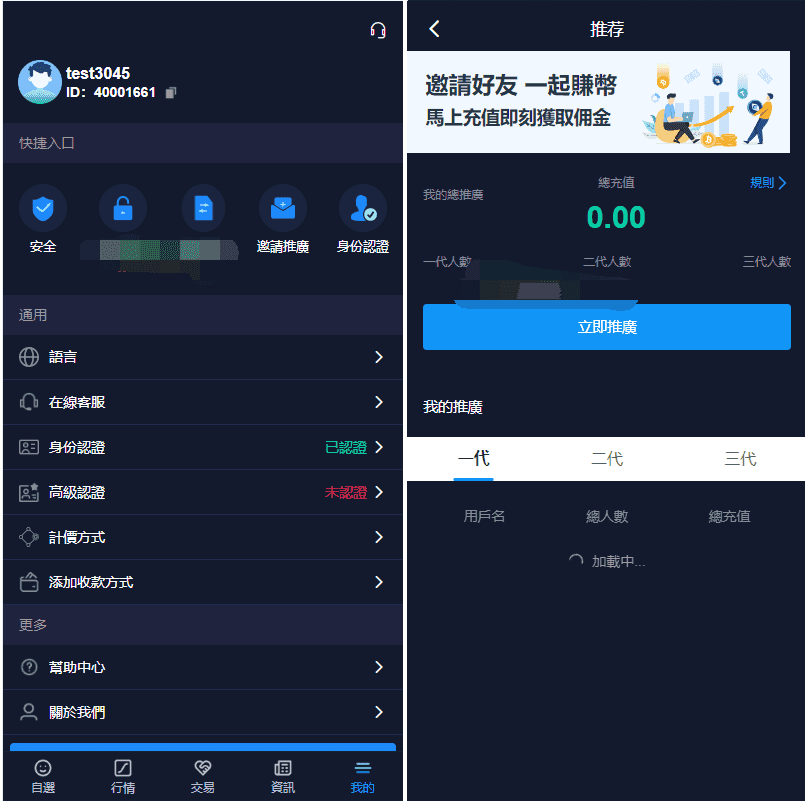Open the 高級認證 row marked 未認證
805x801 pixels.
pos(202,492)
